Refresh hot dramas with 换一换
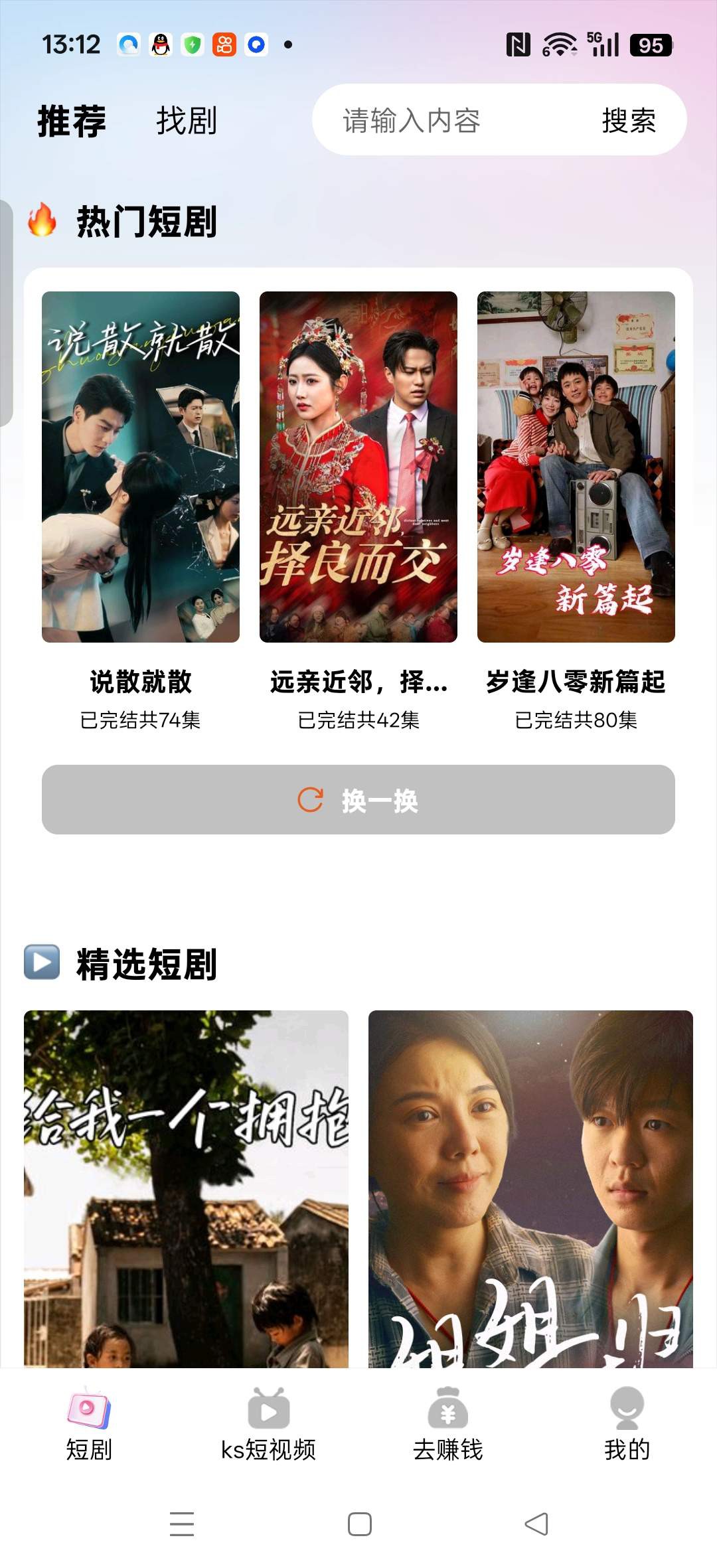 click(358, 800)
